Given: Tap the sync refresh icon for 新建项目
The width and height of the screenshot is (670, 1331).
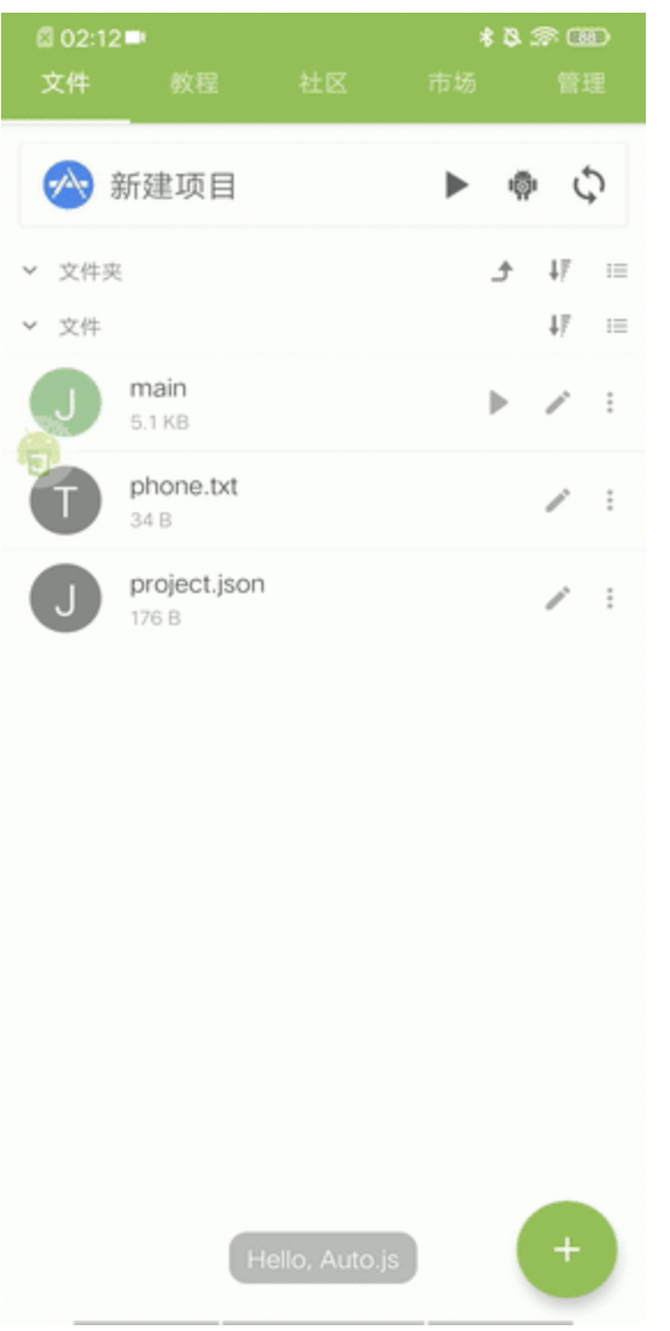Looking at the screenshot, I should (x=589, y=185).
